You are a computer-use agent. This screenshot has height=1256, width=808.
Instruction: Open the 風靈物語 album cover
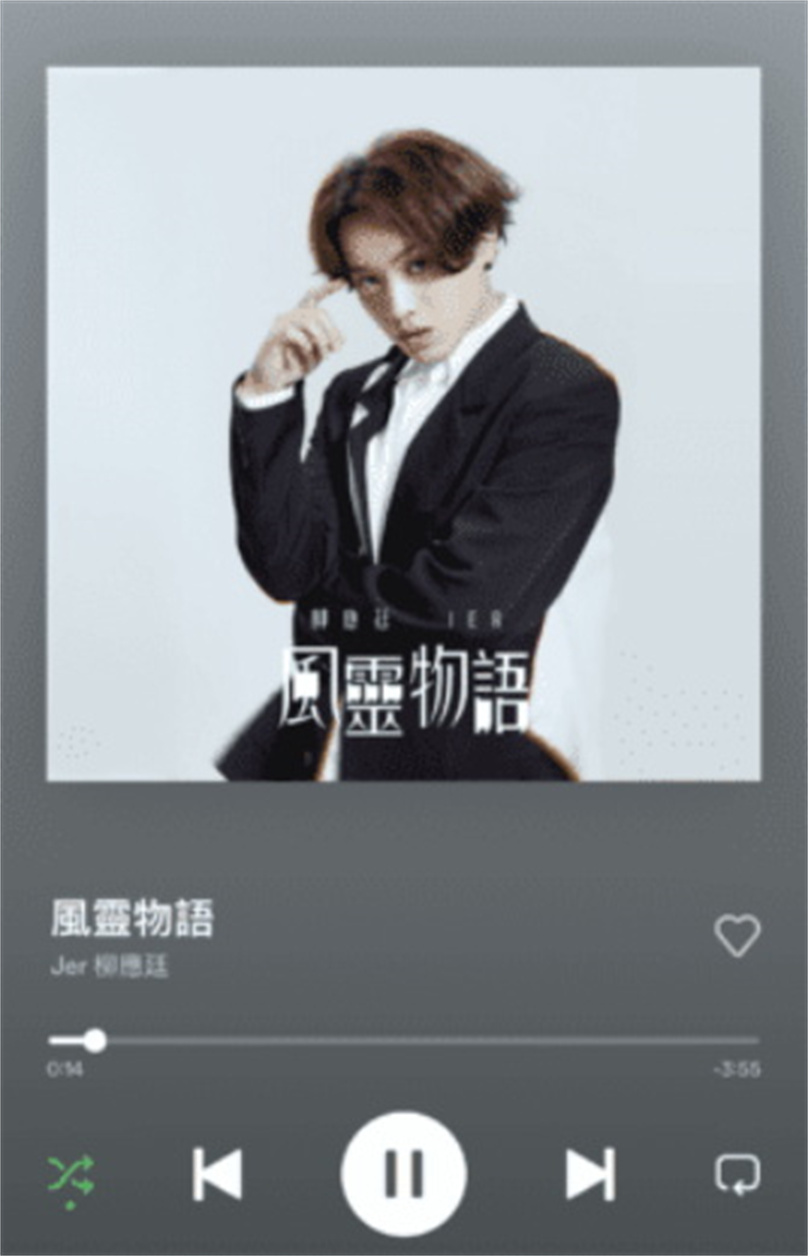[x=404, y=423]
